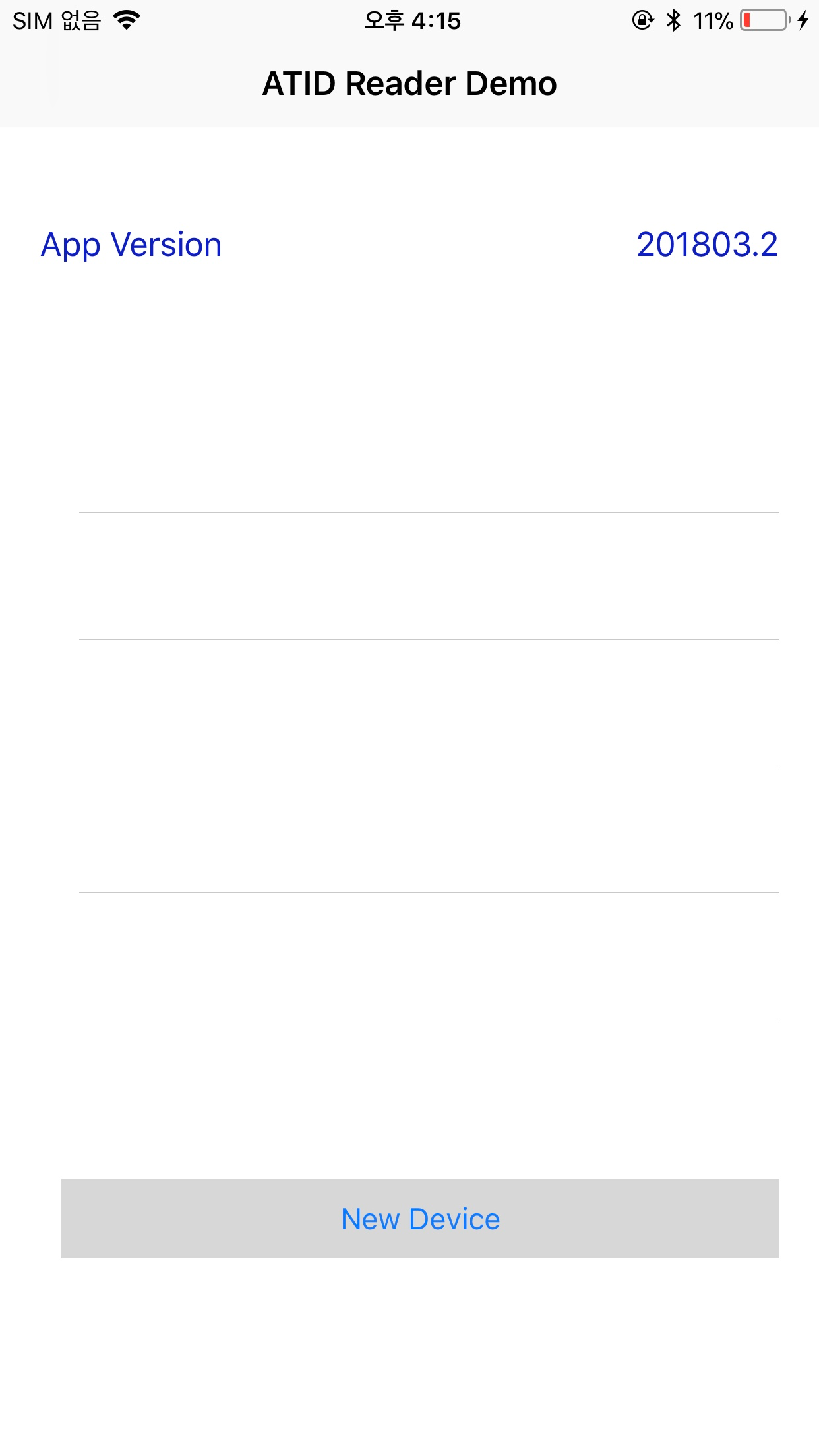This screenshot has height=1456, width=819.
Task: Click the Bluetooth icon in the status bar
Action: point(674,21)
